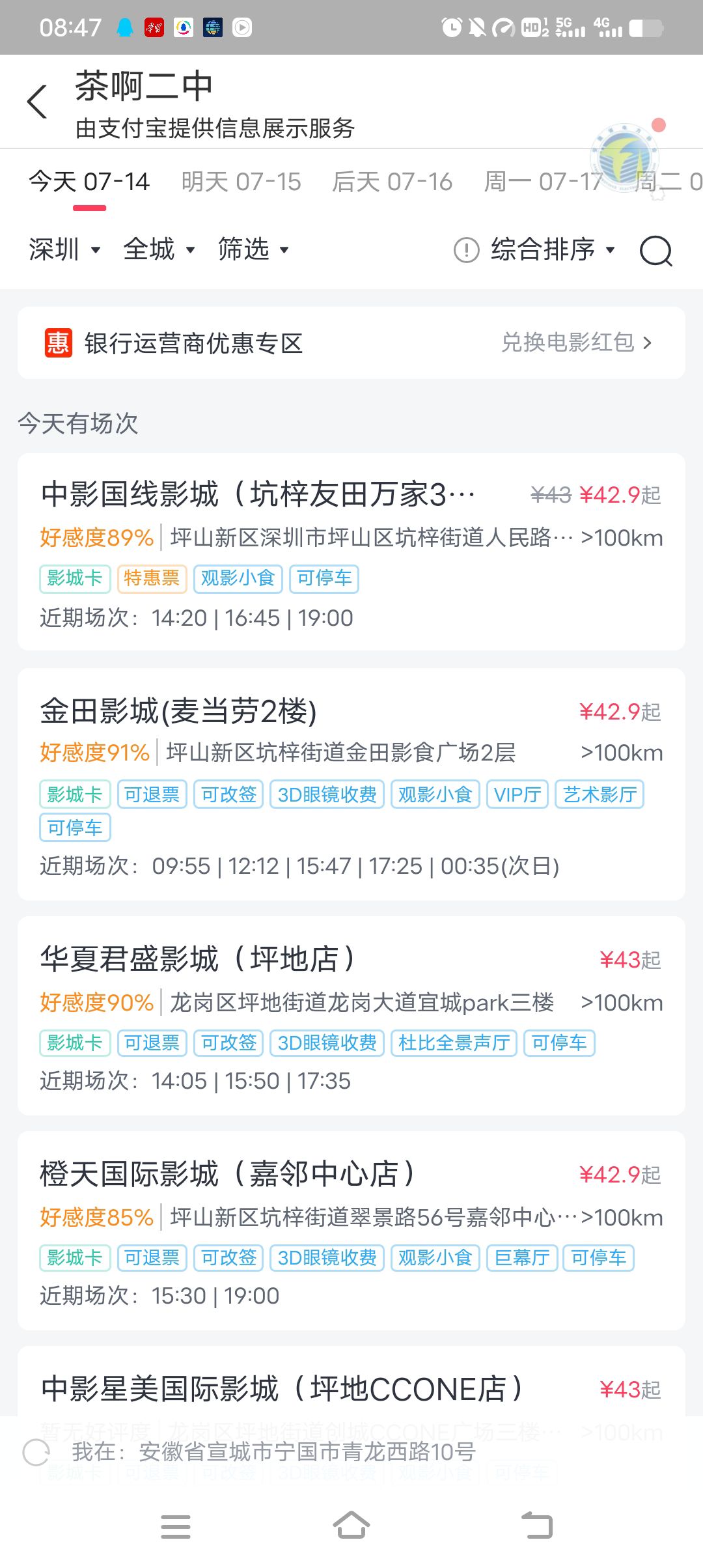Go back using the top-left arrow

coord(37,102)
